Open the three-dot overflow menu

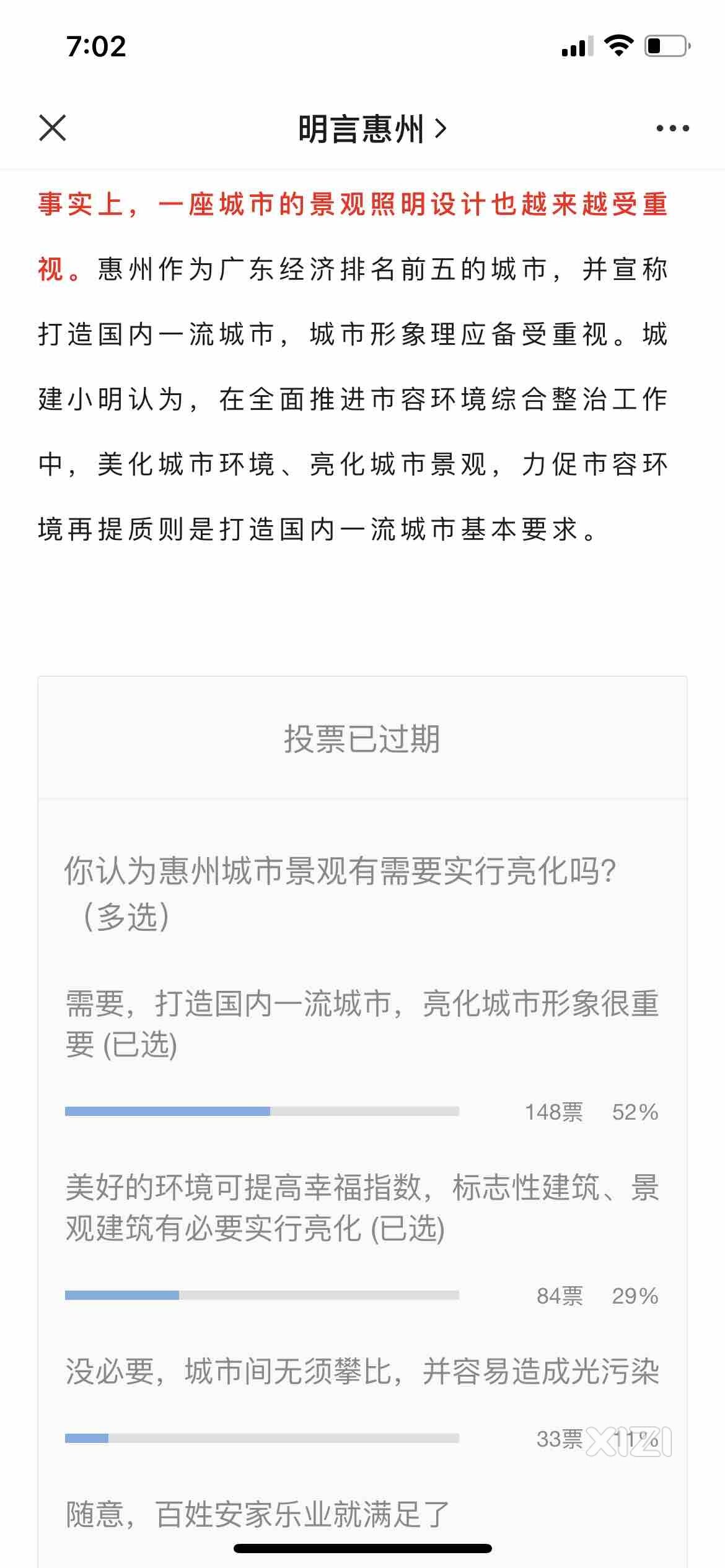tap(672, 128)
